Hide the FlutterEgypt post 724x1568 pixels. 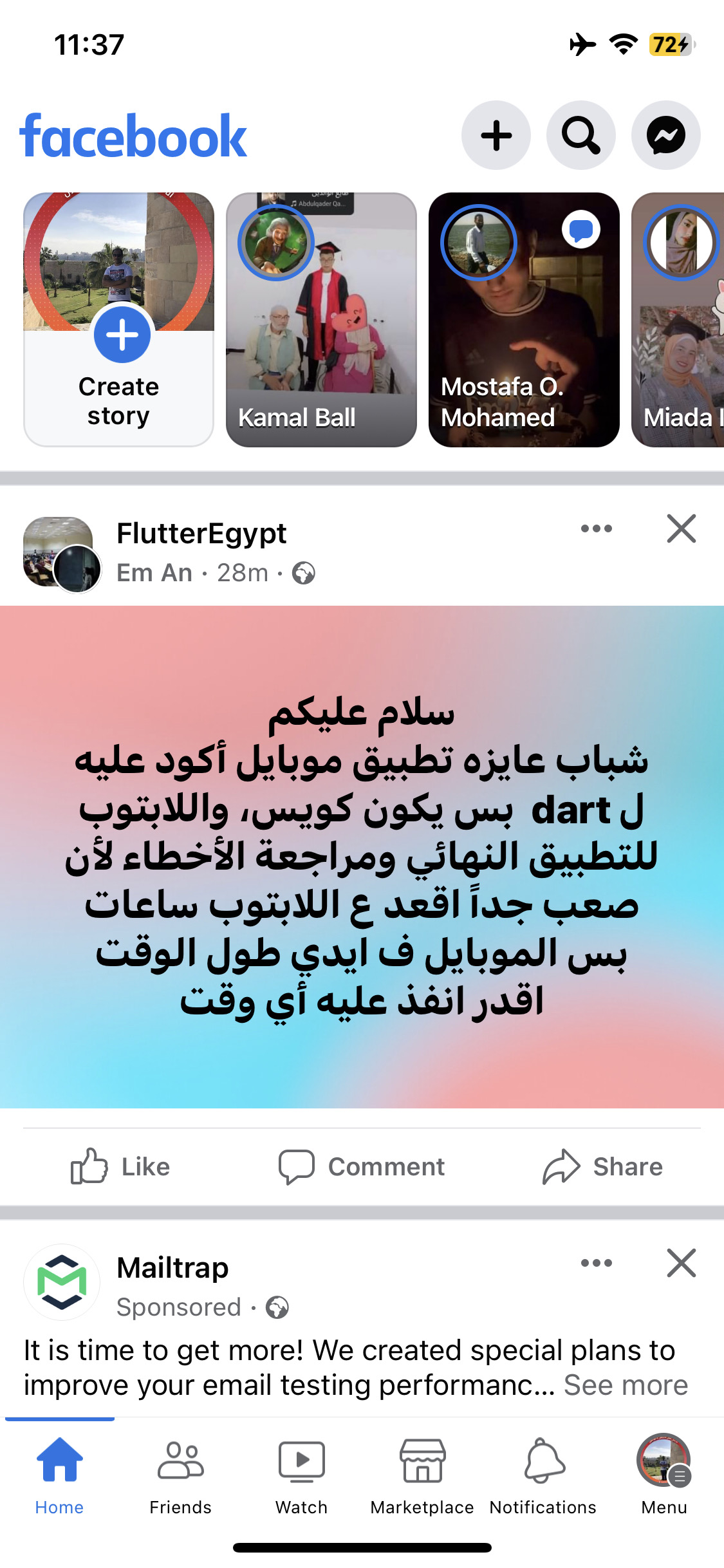click(x=682, y=529)
